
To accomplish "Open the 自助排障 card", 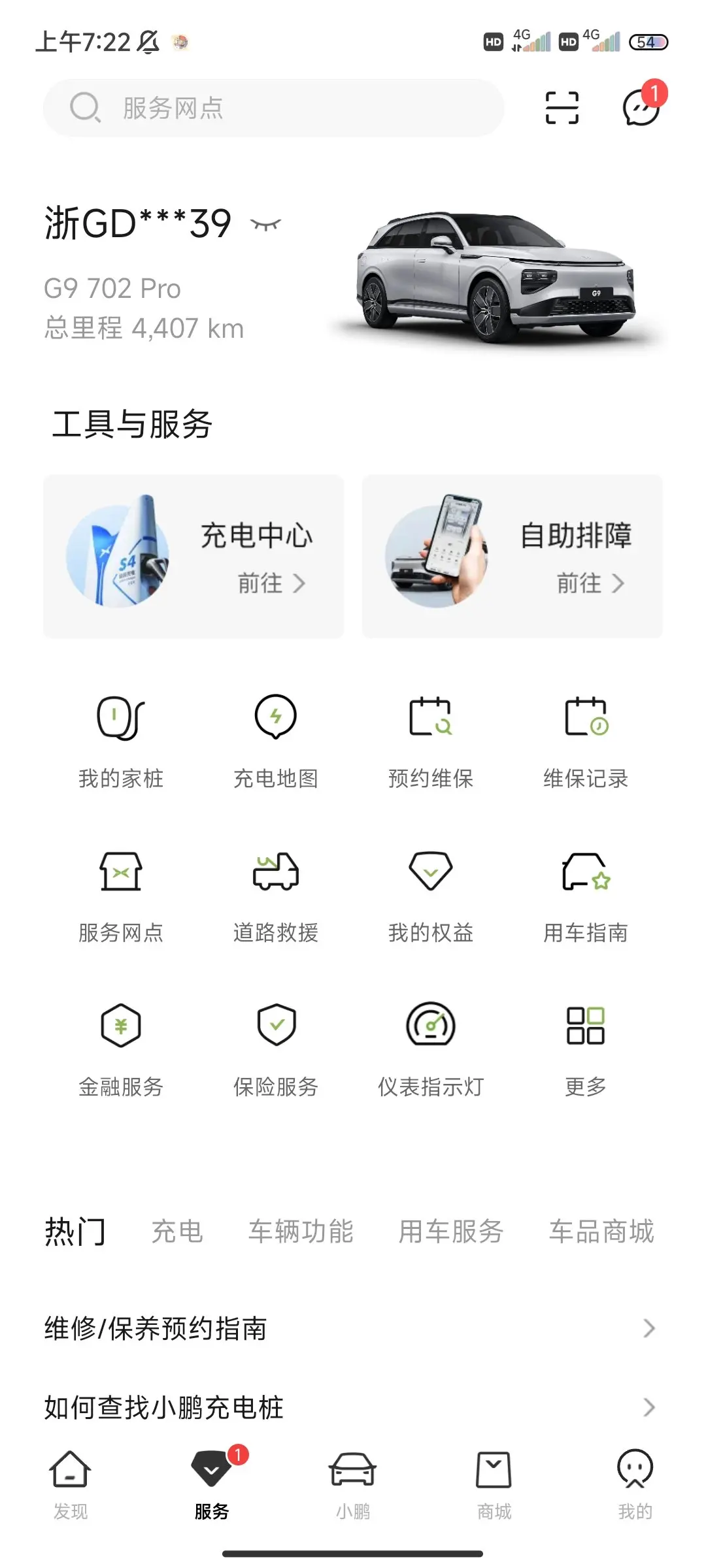I will [x=513, y=556].
